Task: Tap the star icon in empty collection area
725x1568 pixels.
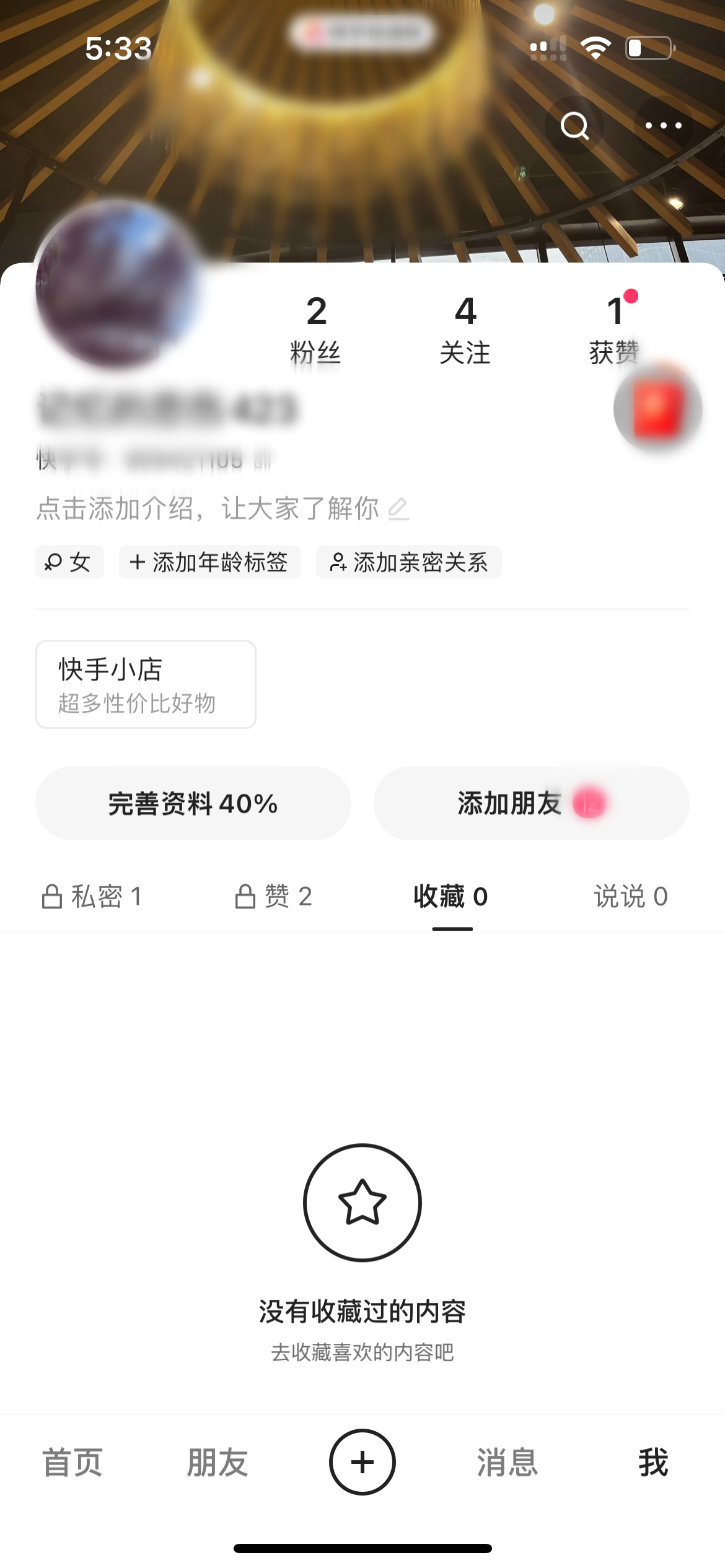Action: (362, 1202)
